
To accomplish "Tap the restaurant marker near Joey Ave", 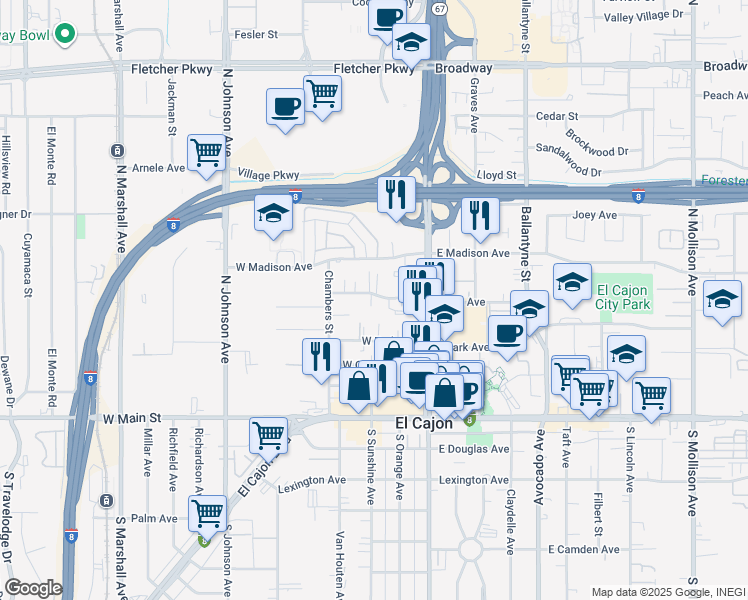I will click(x=481, y=214).
